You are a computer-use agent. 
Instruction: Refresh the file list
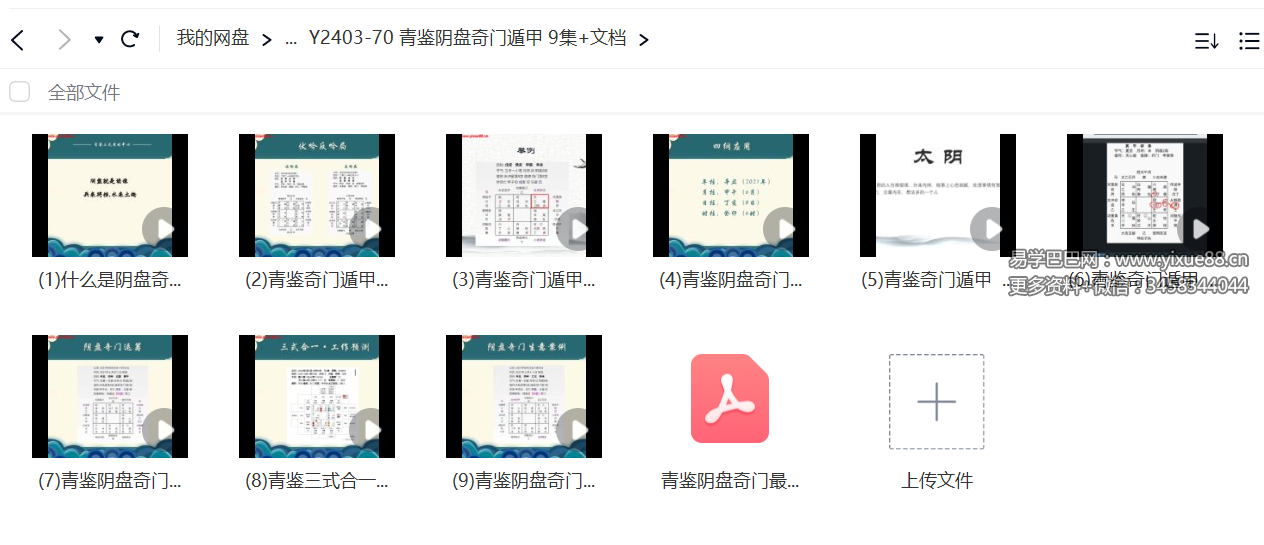tap(129, 39)
